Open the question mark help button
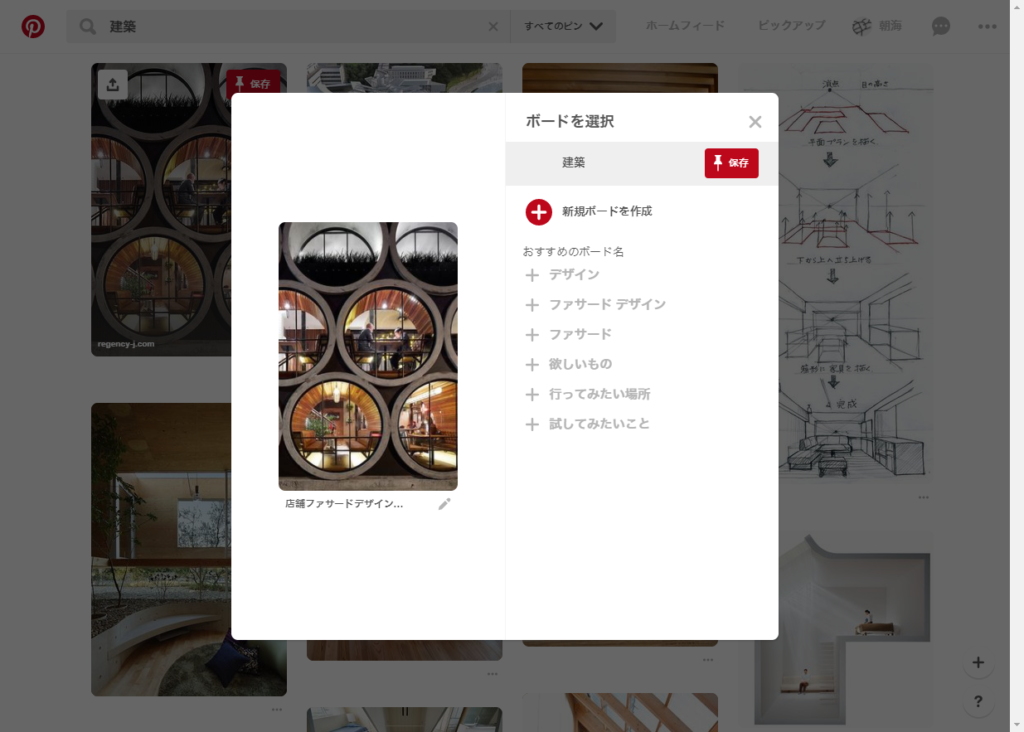This screenshot has height=732, width=1024. 978,702
